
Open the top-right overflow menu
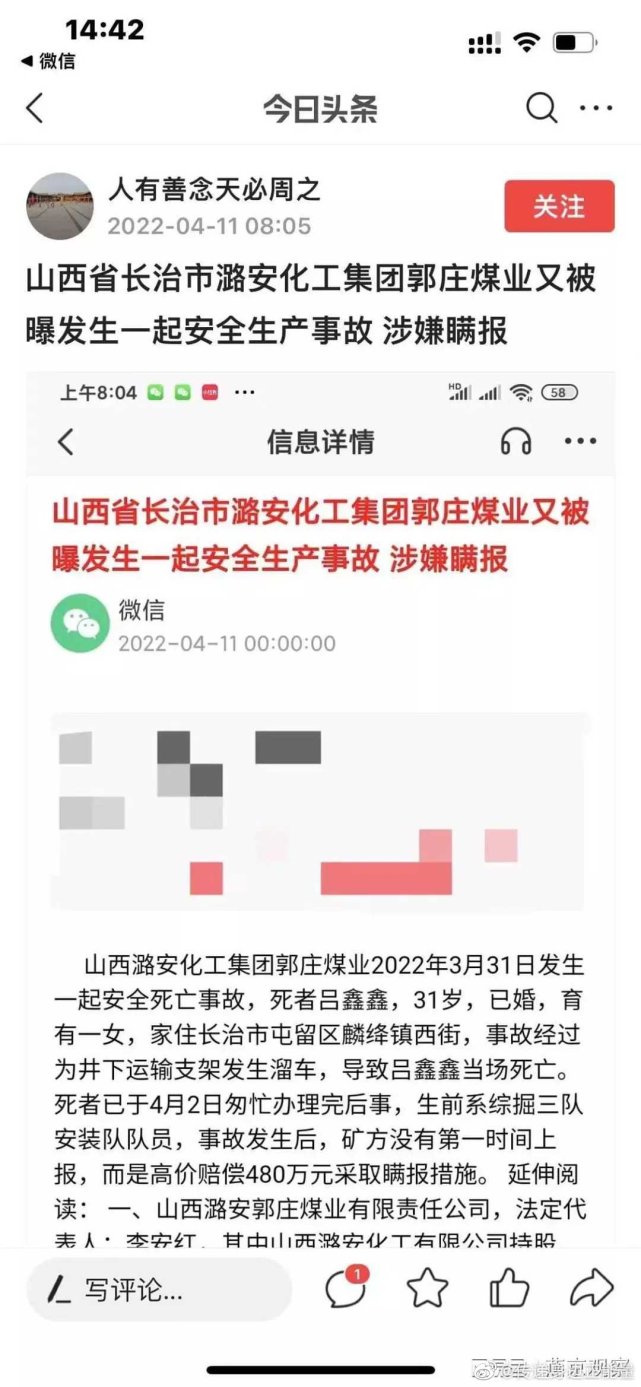click(x=597, y=108)
